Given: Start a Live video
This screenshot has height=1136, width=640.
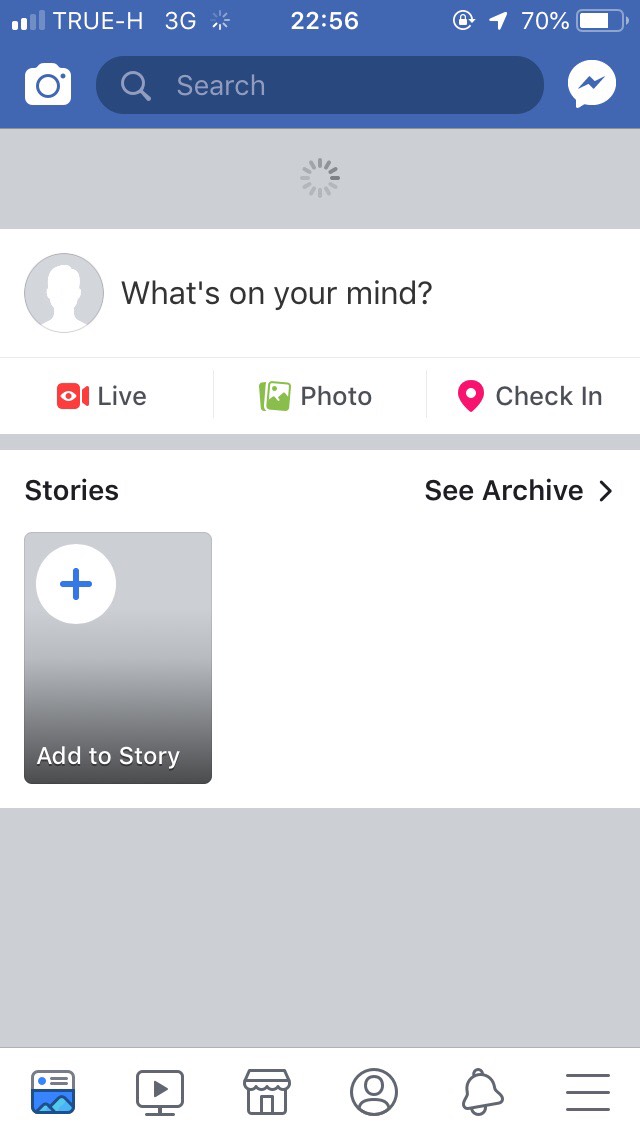Looking at the screenshot, I should coord(102,396).
